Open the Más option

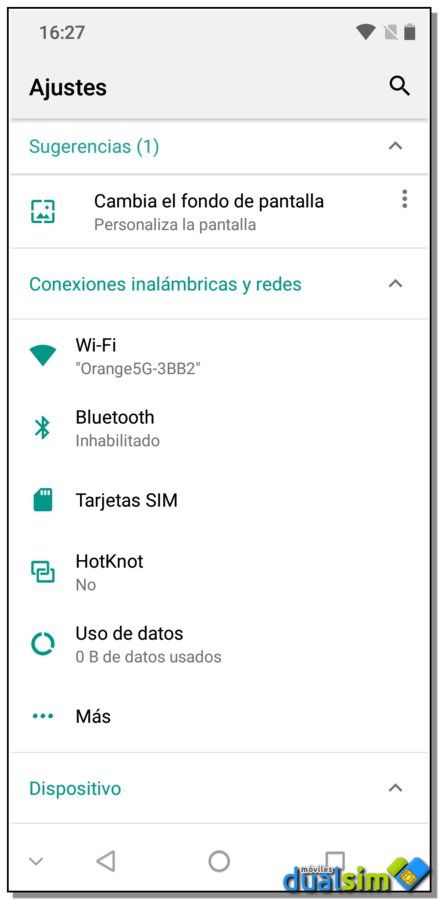point(219,716)
